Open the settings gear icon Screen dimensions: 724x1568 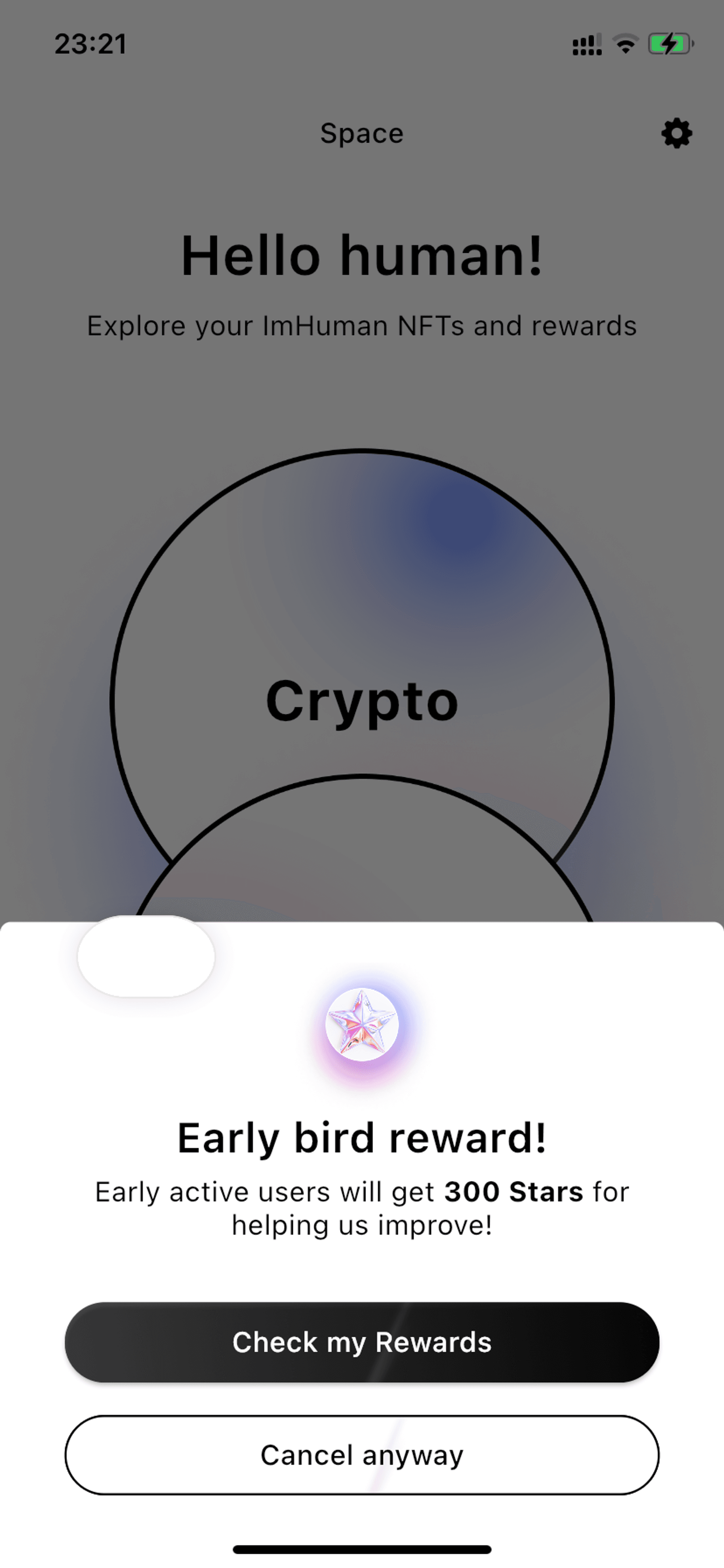point(677,133)
